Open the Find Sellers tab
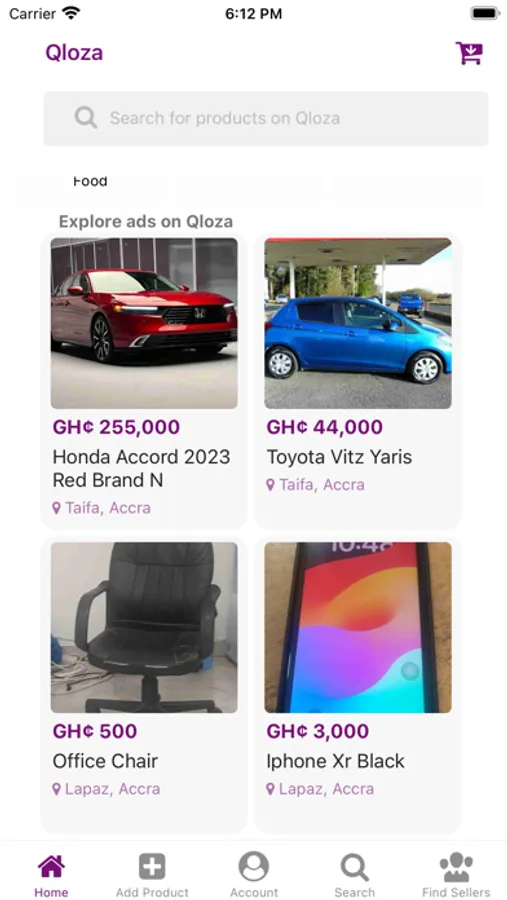Viewport: 507px width, 900px height. click(456, 875)
